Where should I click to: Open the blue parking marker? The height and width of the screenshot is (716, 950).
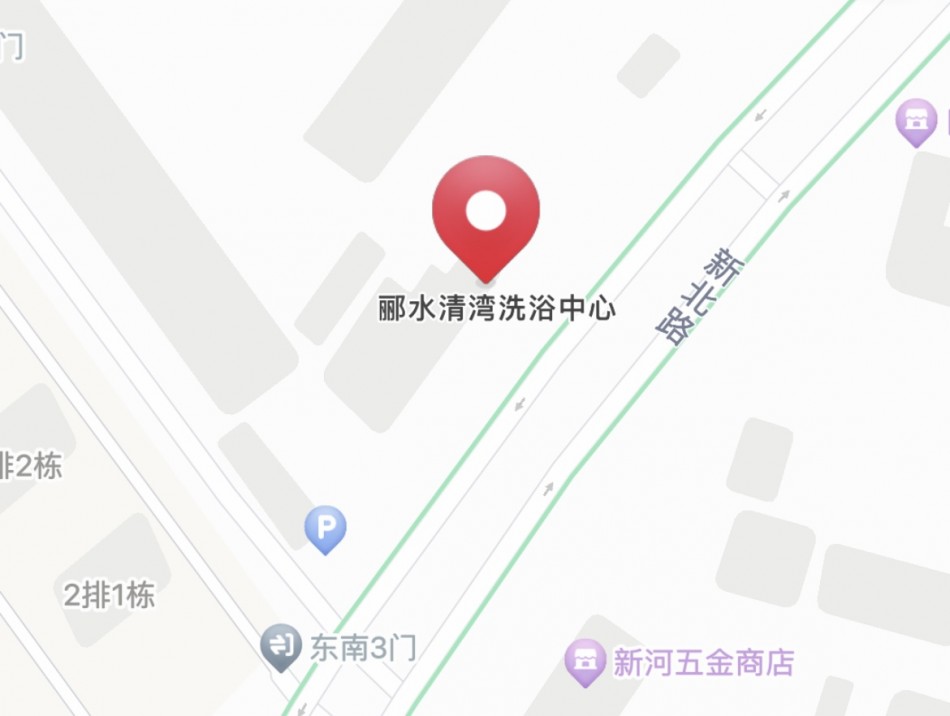325,526
